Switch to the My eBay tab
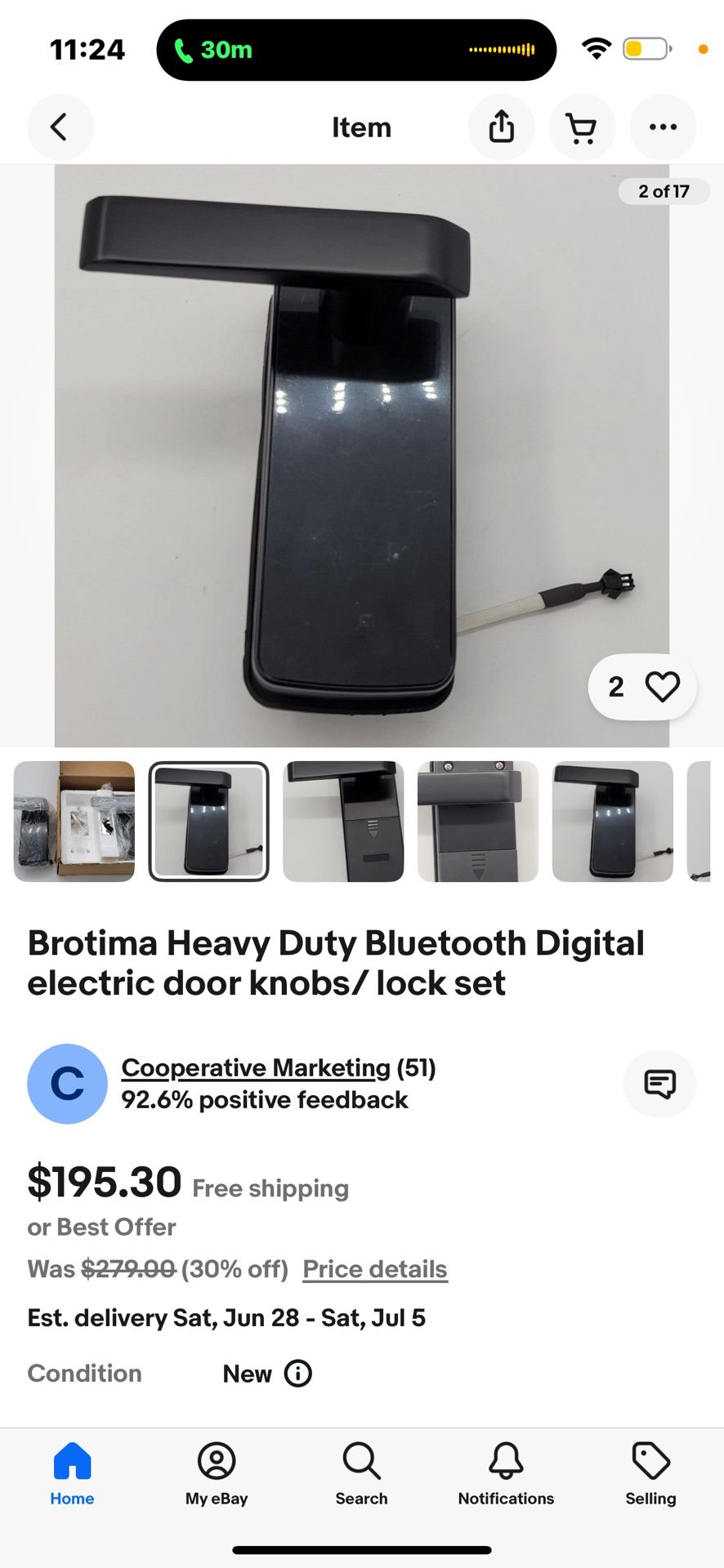The image size is (724, 1568). click(x=217, y=1474)
